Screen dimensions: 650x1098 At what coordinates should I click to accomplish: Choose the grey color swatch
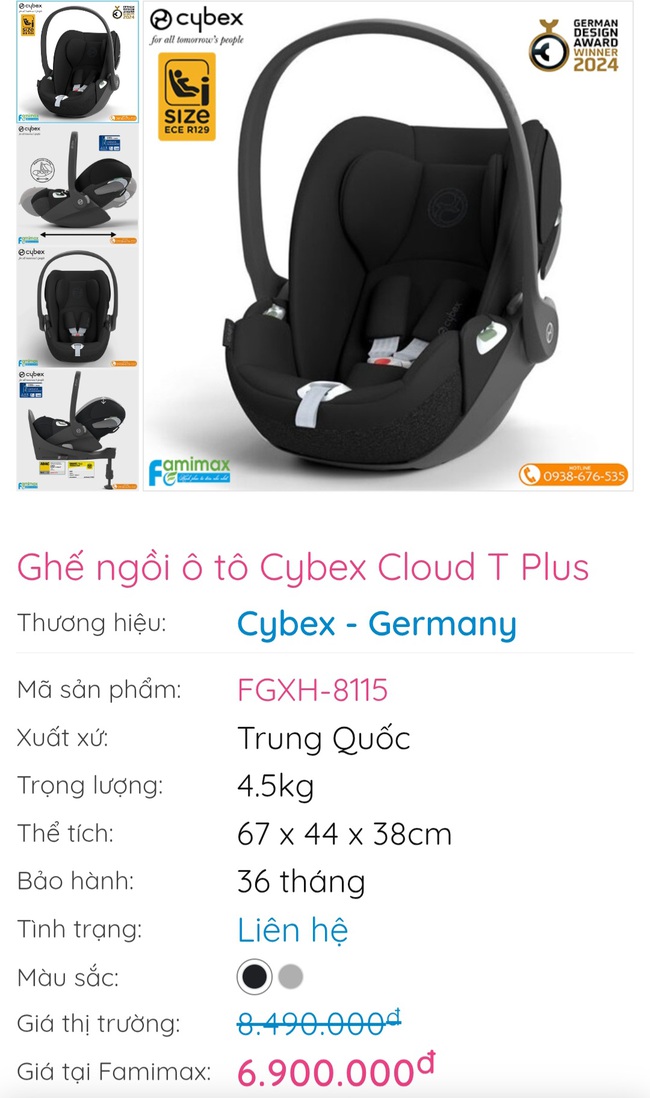pyautogui.click(x=290, y=977)
